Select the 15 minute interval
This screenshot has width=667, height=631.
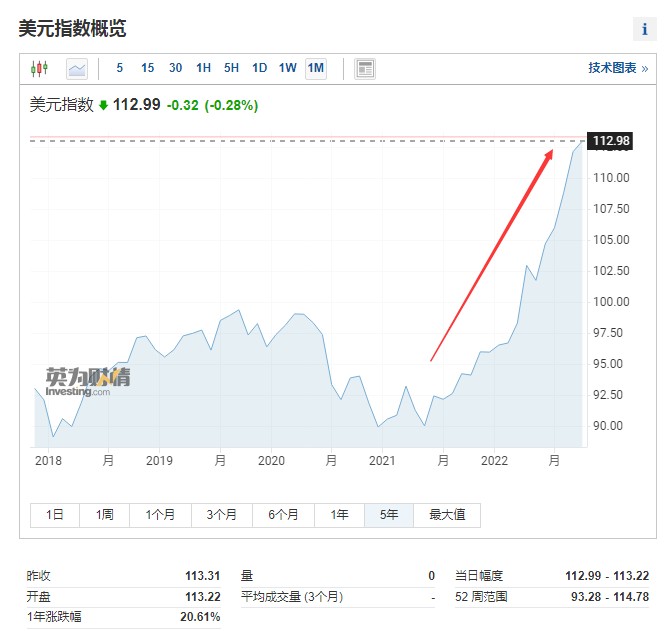148,68
